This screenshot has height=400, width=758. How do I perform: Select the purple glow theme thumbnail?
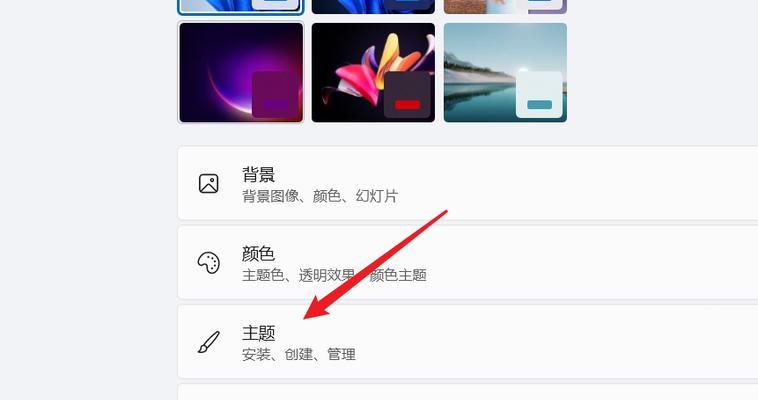[x=240, y=73]
